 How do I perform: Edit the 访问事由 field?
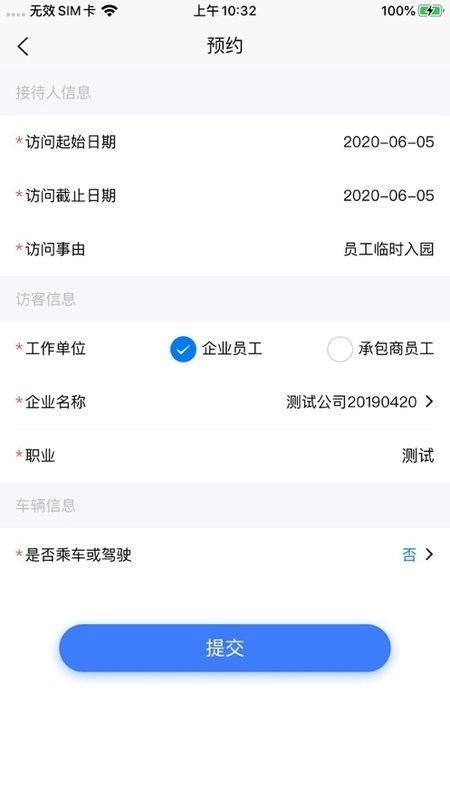pyautogui.click(x=225, y=249)
